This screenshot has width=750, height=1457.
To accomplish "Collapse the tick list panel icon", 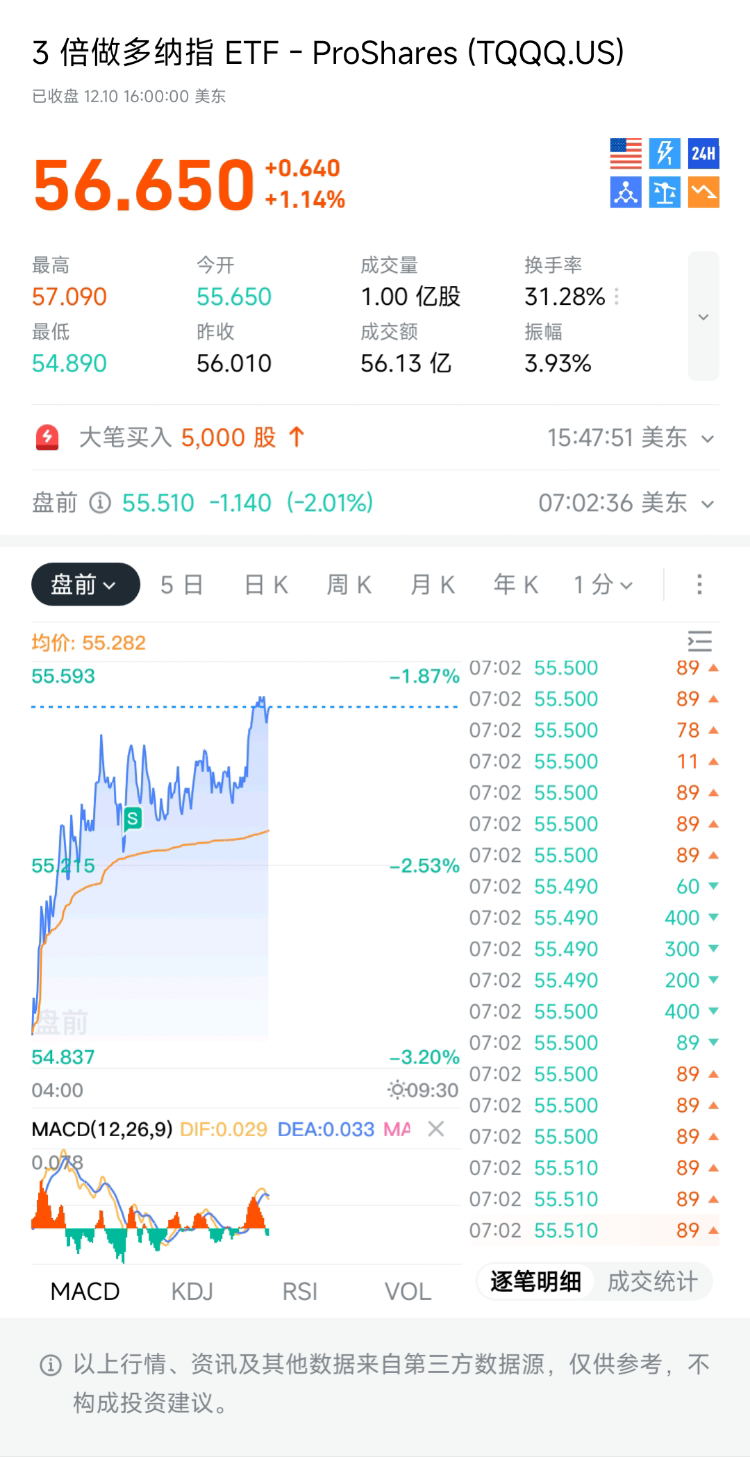I will [x=700, y=642].
